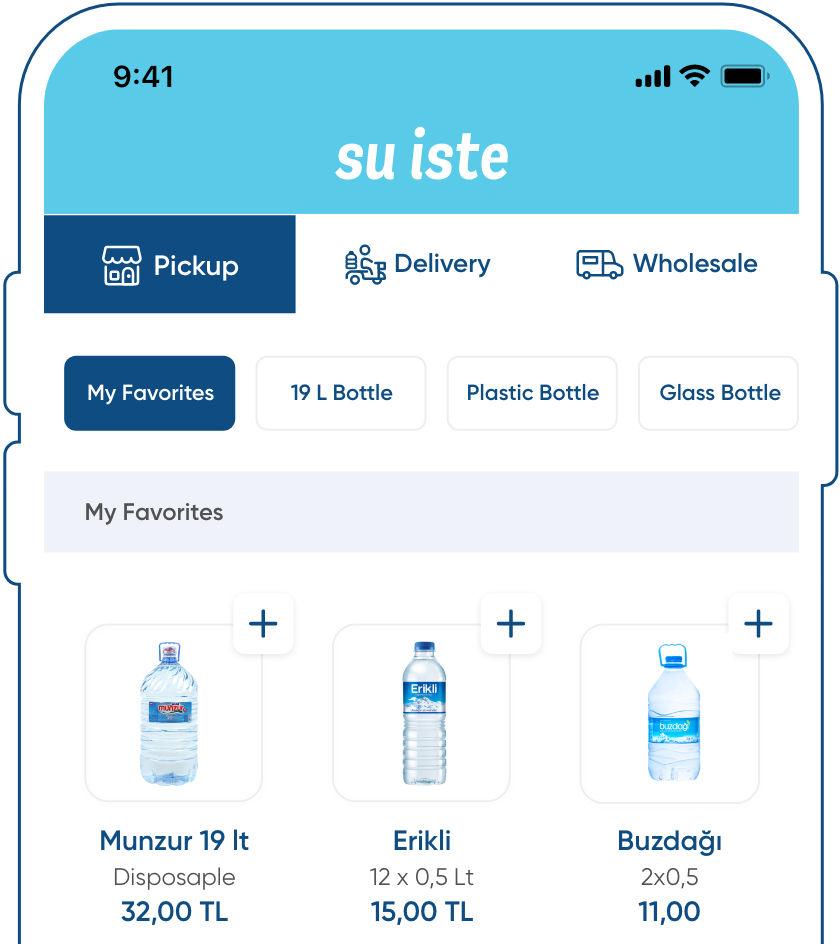The image size is (840, 944).
Task: Select the Delivery tab
Action: tap(418, 264)
